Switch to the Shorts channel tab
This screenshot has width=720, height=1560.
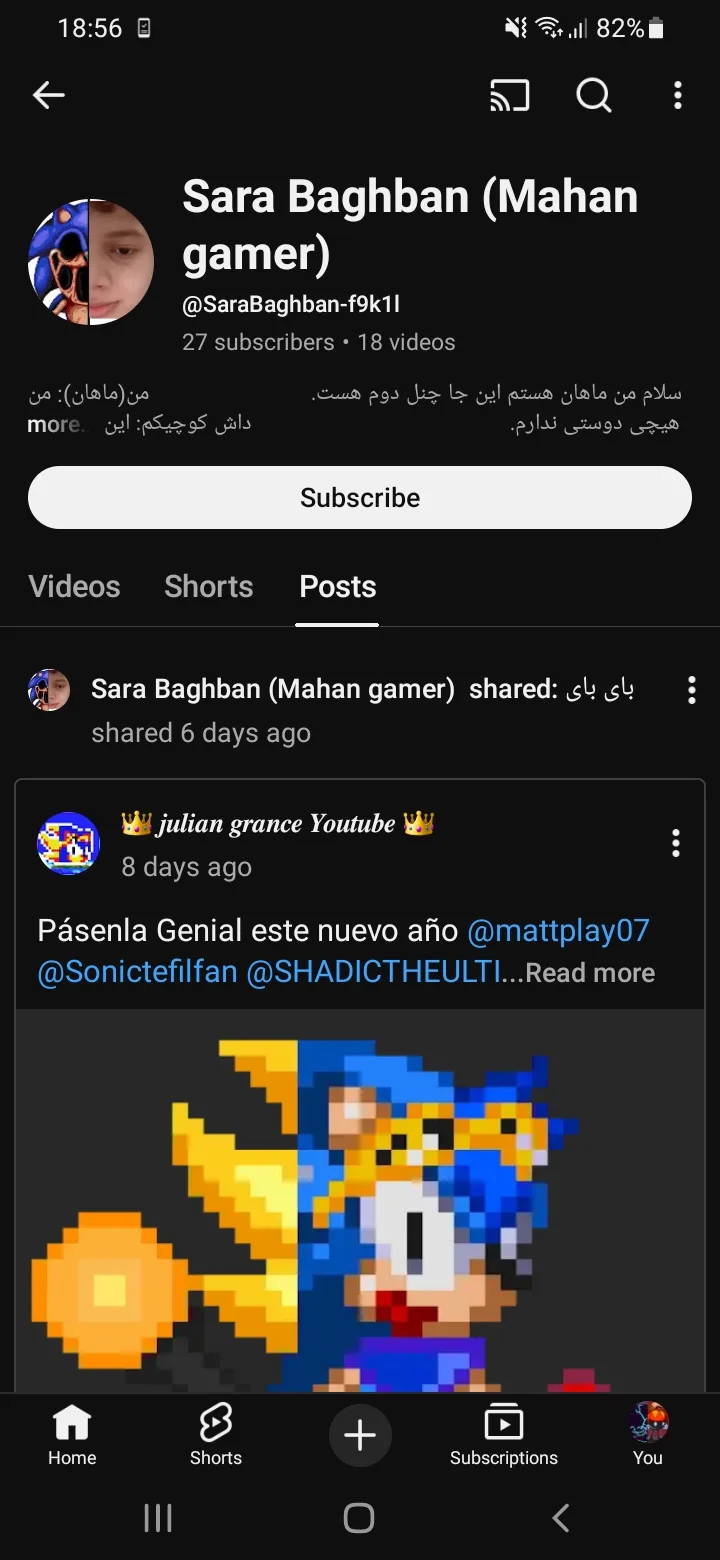pos(209,586)
